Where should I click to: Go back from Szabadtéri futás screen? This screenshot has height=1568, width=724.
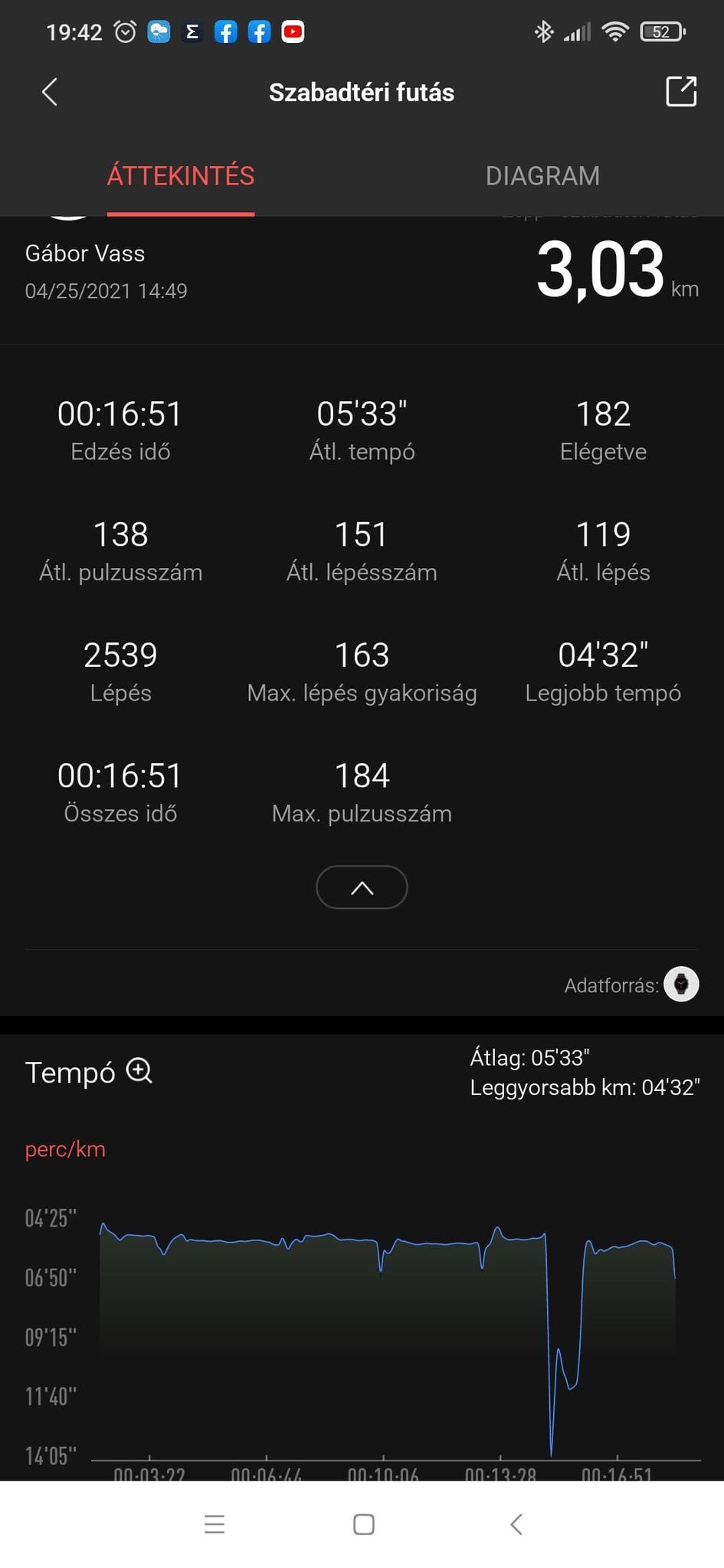tap(50, 92)
